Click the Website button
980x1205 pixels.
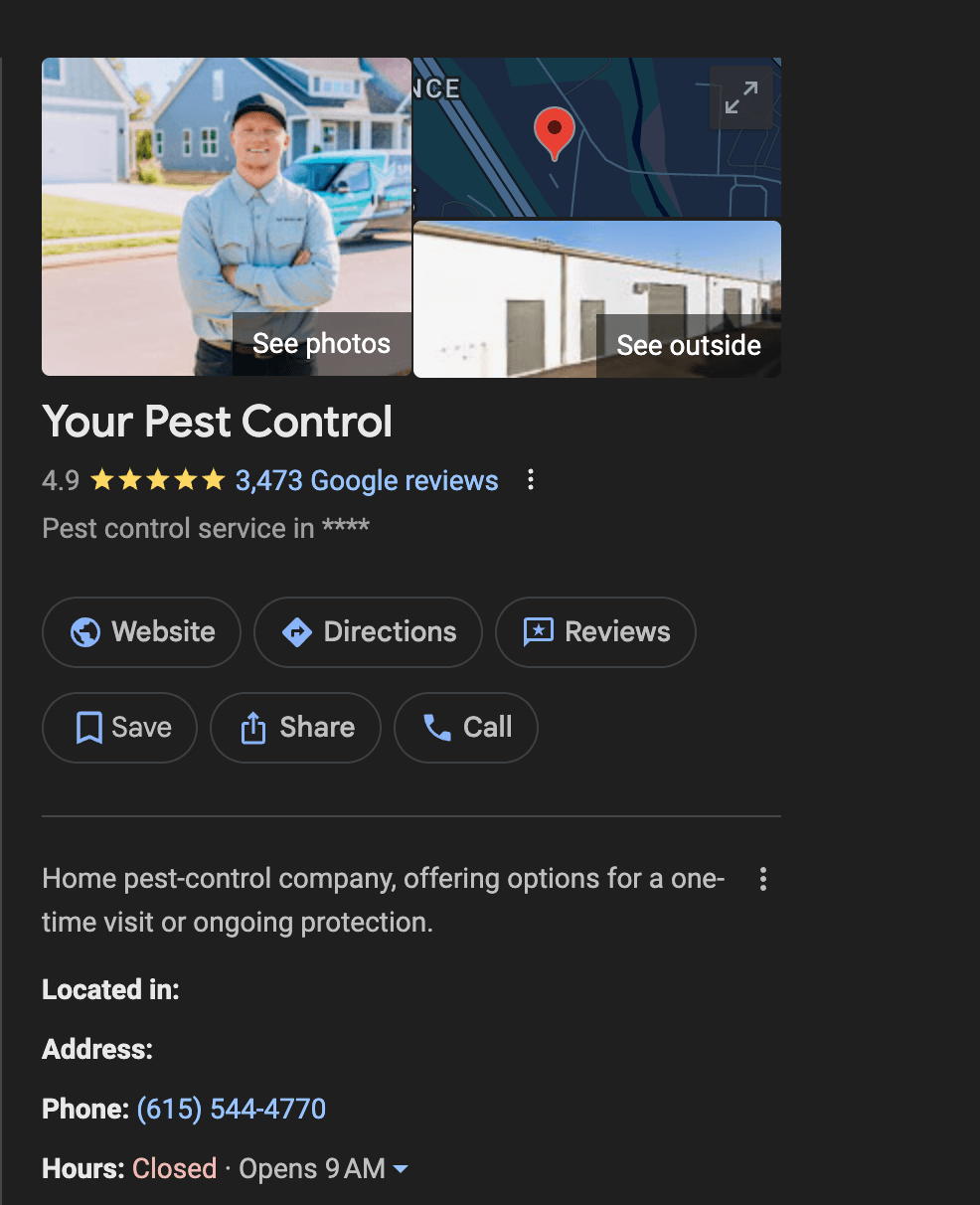[x=141, y=631]
